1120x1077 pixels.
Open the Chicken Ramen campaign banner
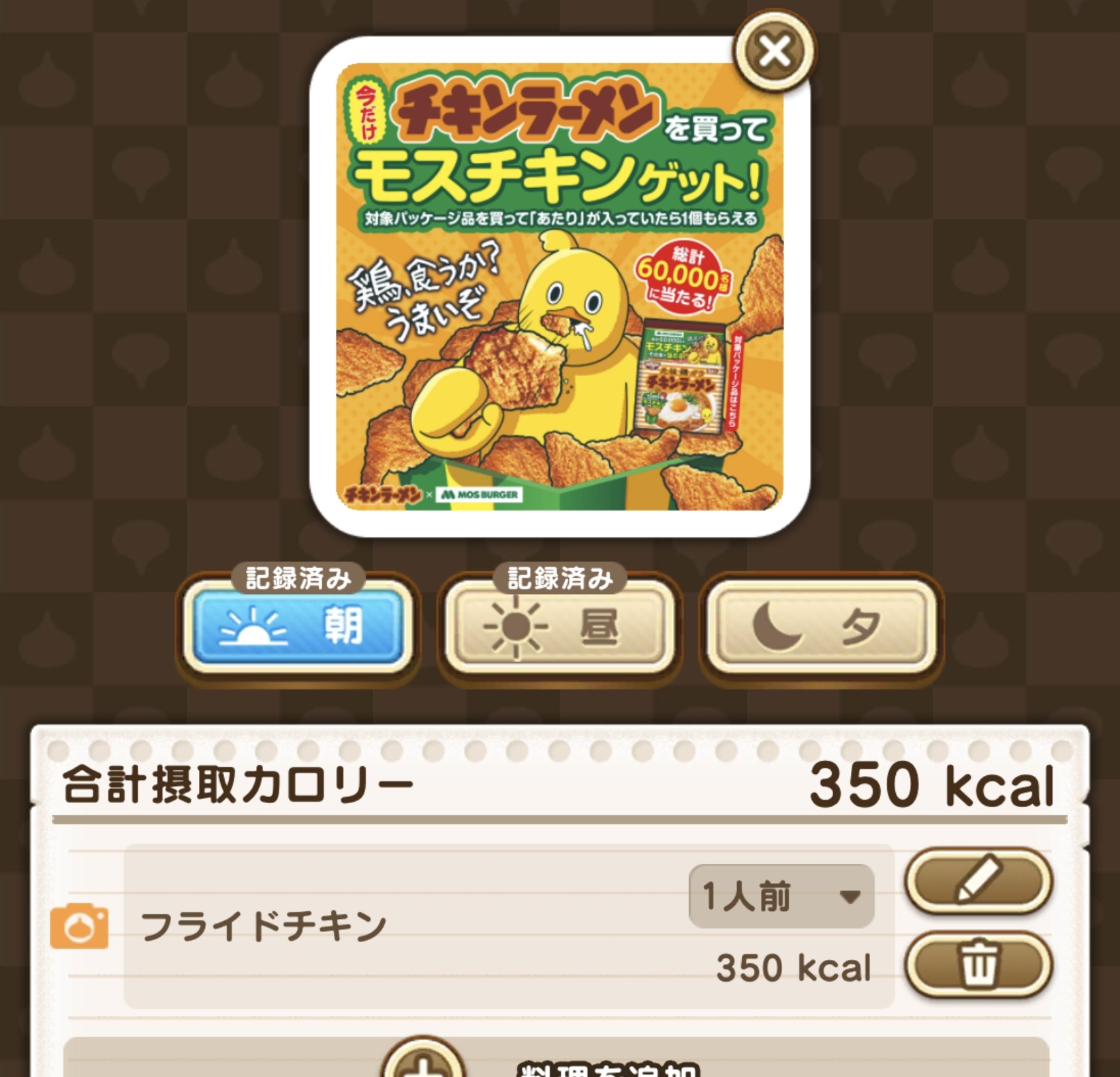pyautogui.click(x=559, y=286)
